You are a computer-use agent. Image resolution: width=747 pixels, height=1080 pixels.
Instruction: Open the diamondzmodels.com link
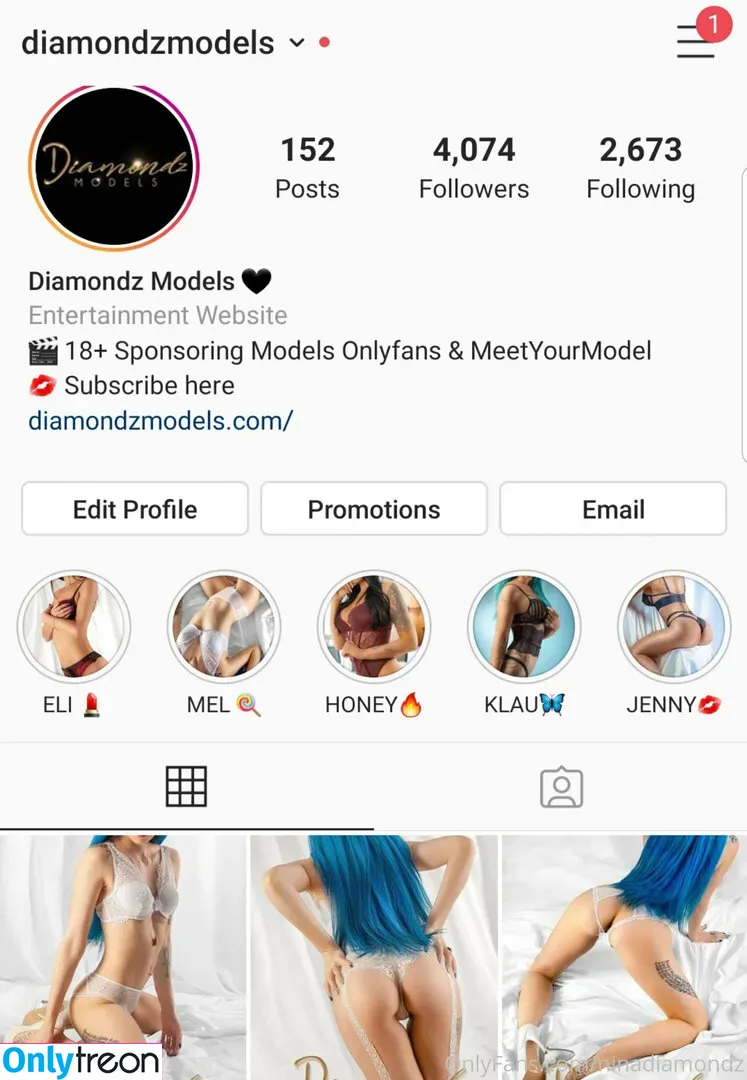pyautogui.click(x=160, y=421)
